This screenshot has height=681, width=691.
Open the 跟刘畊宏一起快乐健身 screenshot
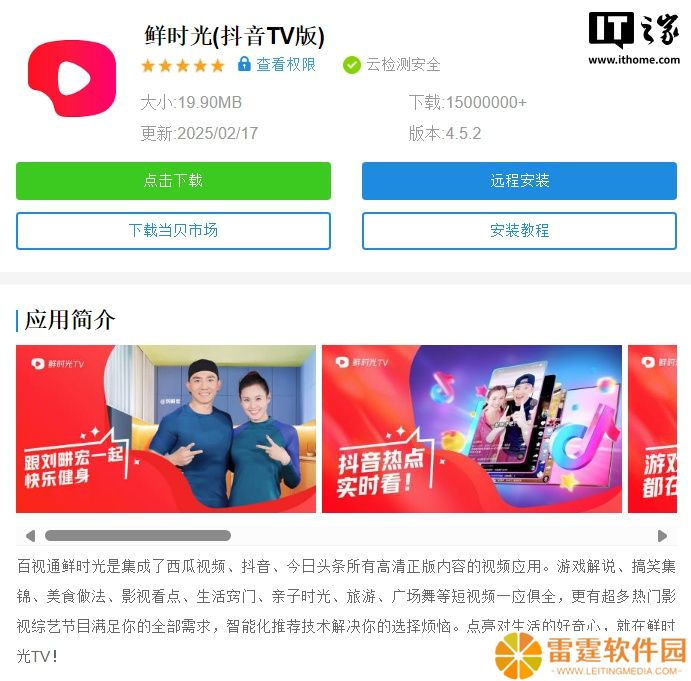coord(166,429)
